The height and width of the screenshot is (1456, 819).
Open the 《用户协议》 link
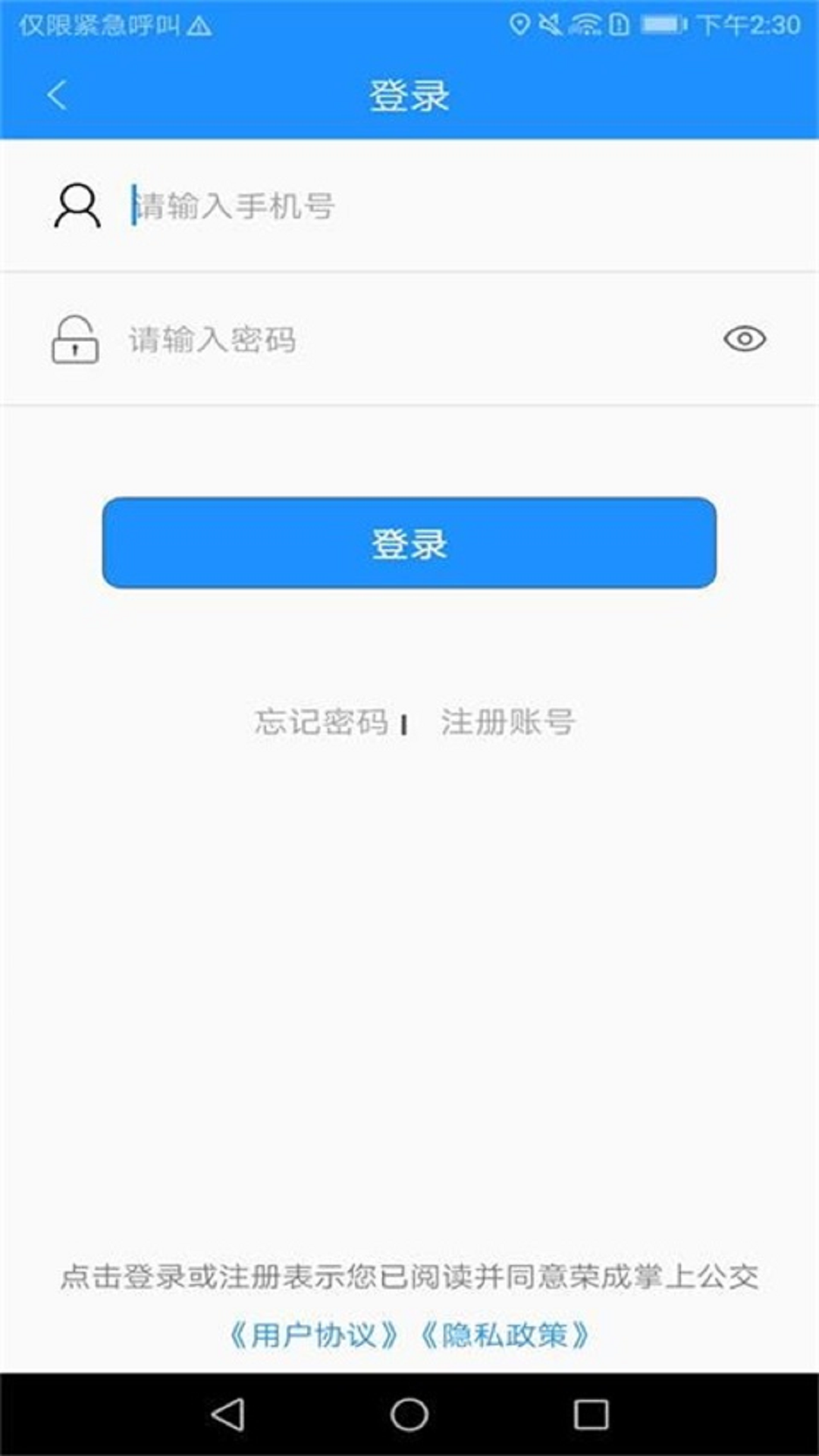[x=313, y=1335]
